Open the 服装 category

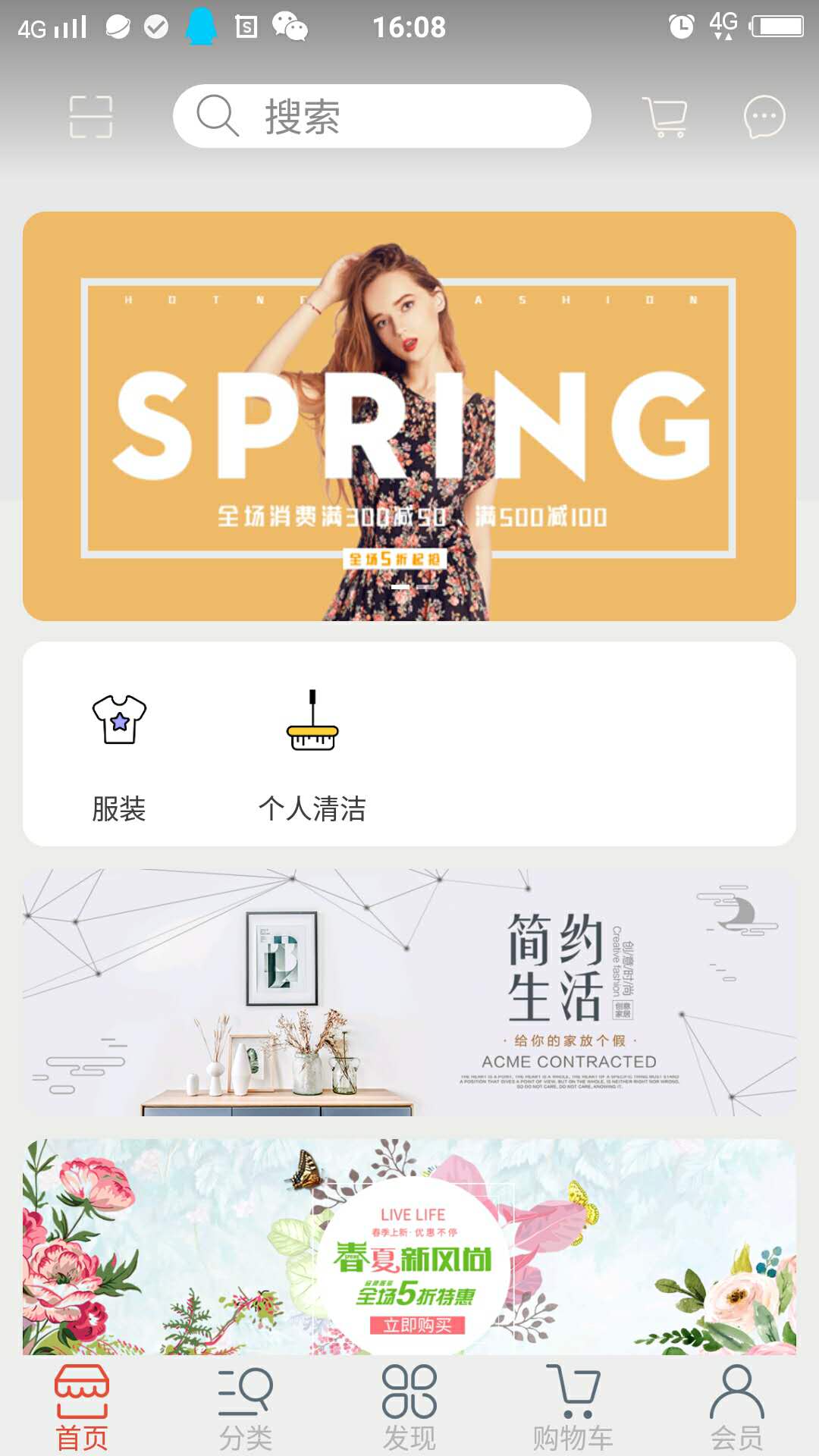click(119, 755)
